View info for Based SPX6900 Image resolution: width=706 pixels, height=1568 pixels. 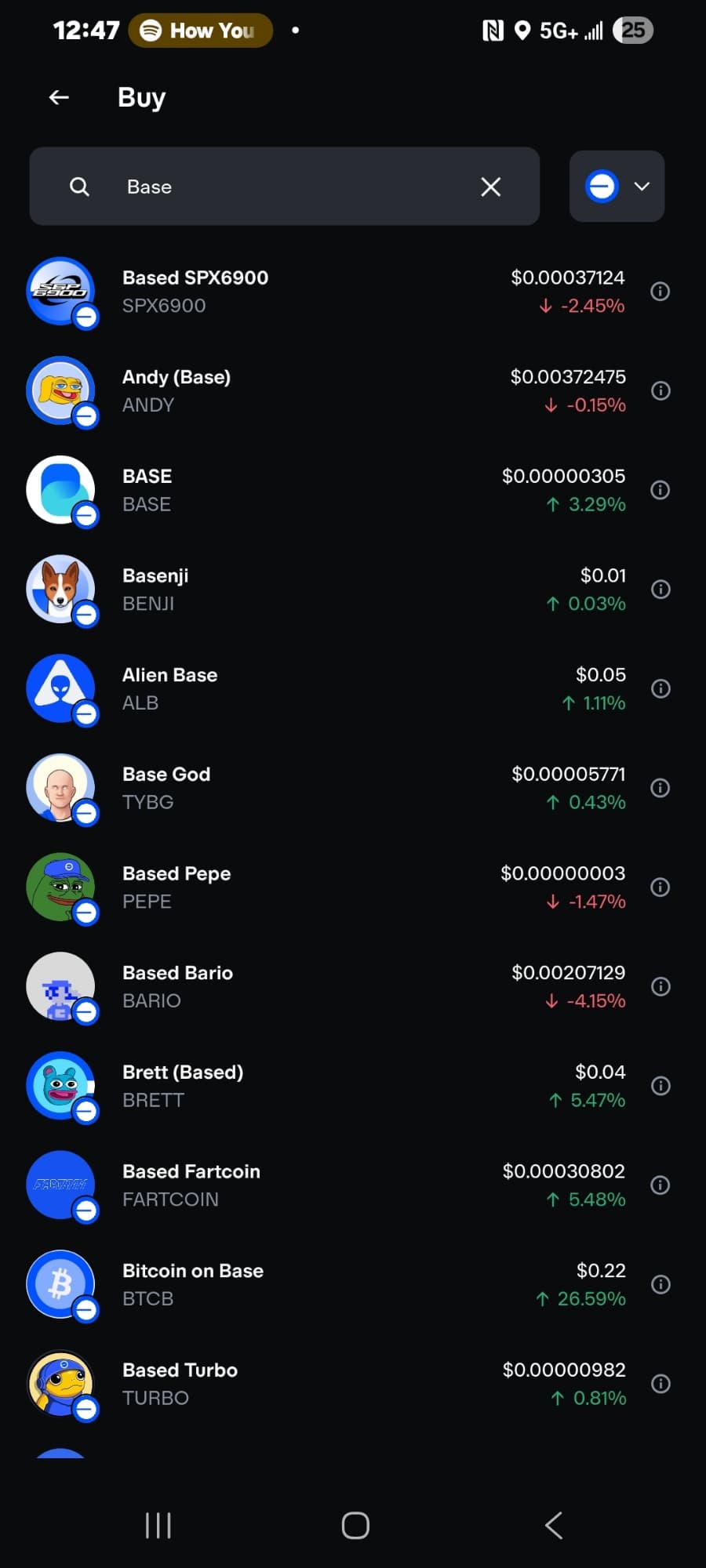661,292
